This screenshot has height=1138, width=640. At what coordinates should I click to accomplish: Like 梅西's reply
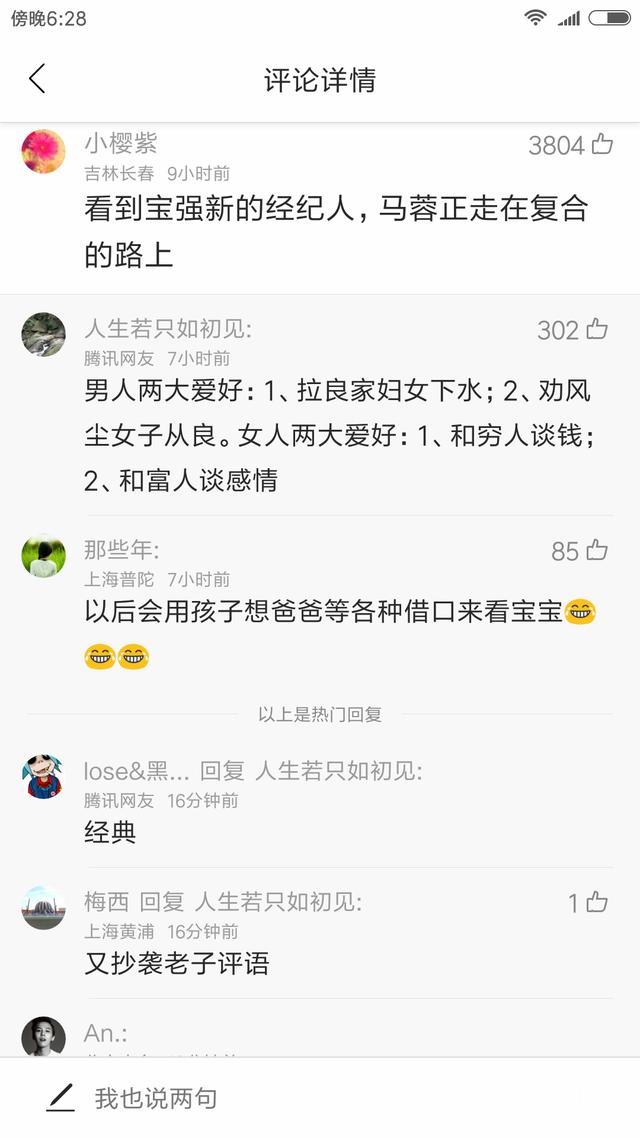597,903
